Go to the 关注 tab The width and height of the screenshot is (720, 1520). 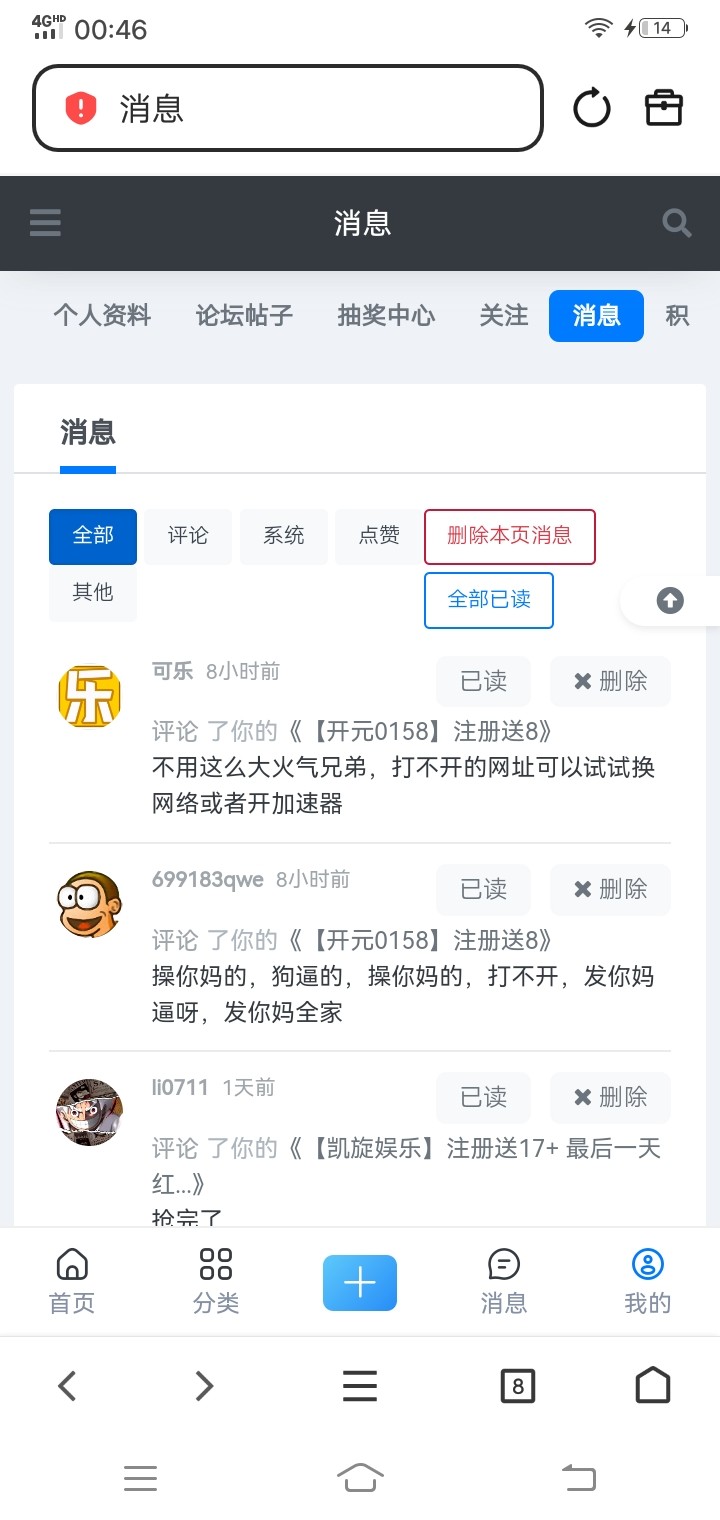click(x=503, y=316)
